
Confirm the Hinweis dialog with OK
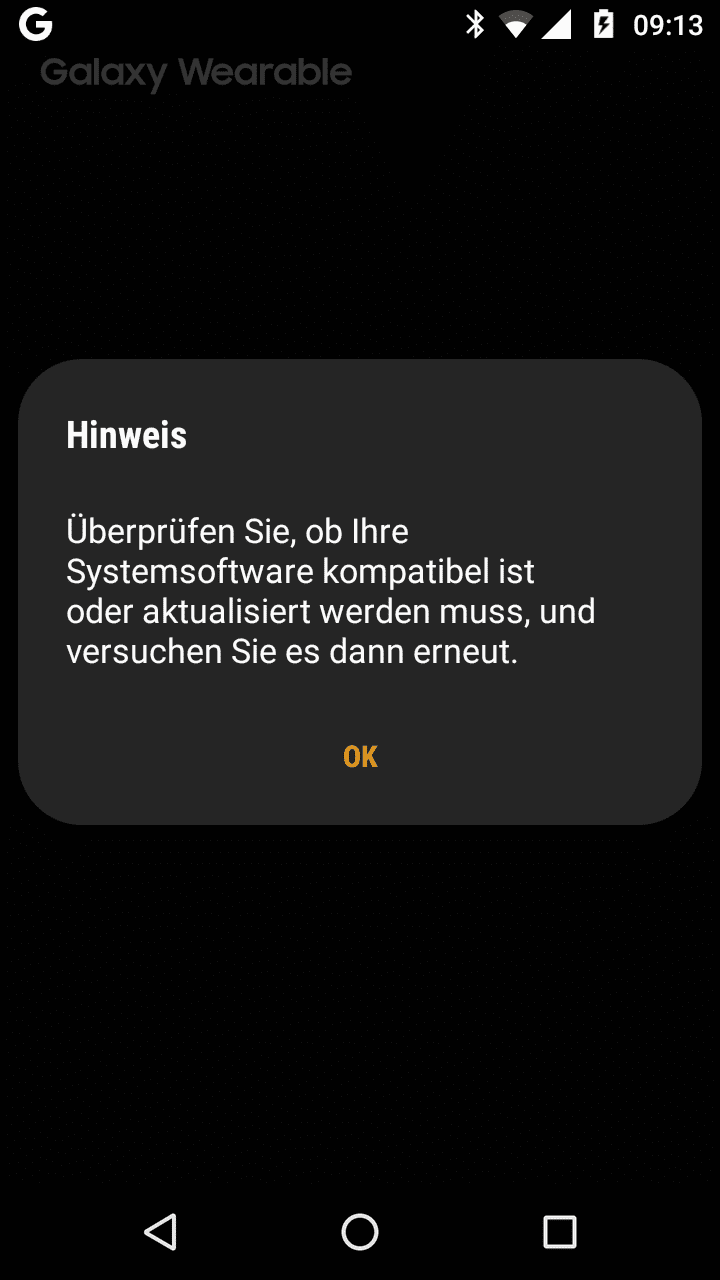360,757
